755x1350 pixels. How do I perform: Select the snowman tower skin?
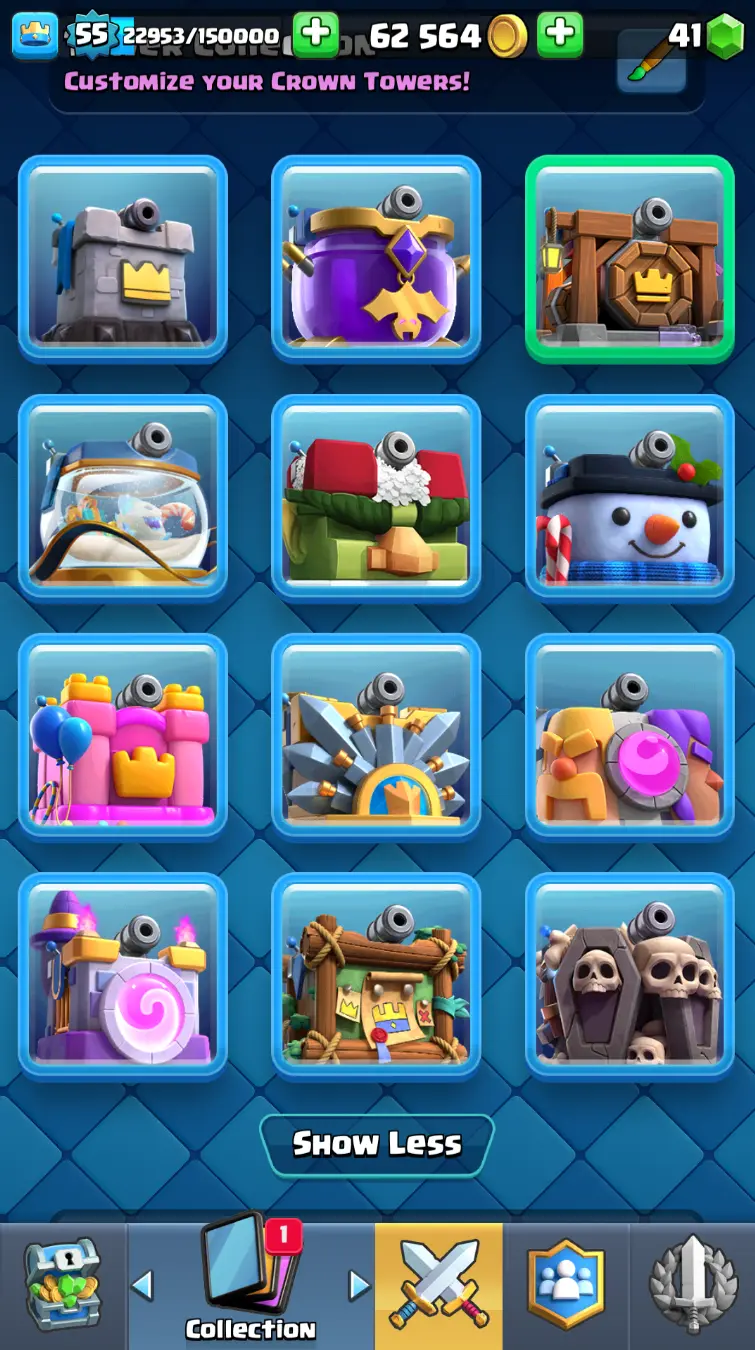click(629, 497)
